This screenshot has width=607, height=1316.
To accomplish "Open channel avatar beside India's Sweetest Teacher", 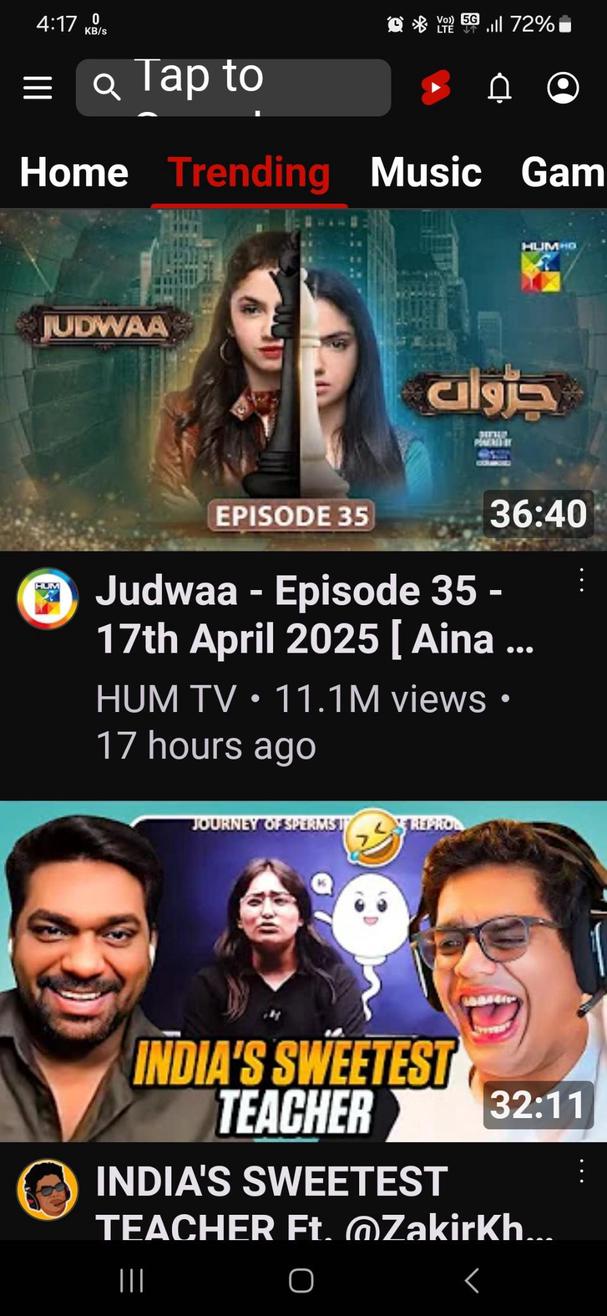I will (47, 1189).
